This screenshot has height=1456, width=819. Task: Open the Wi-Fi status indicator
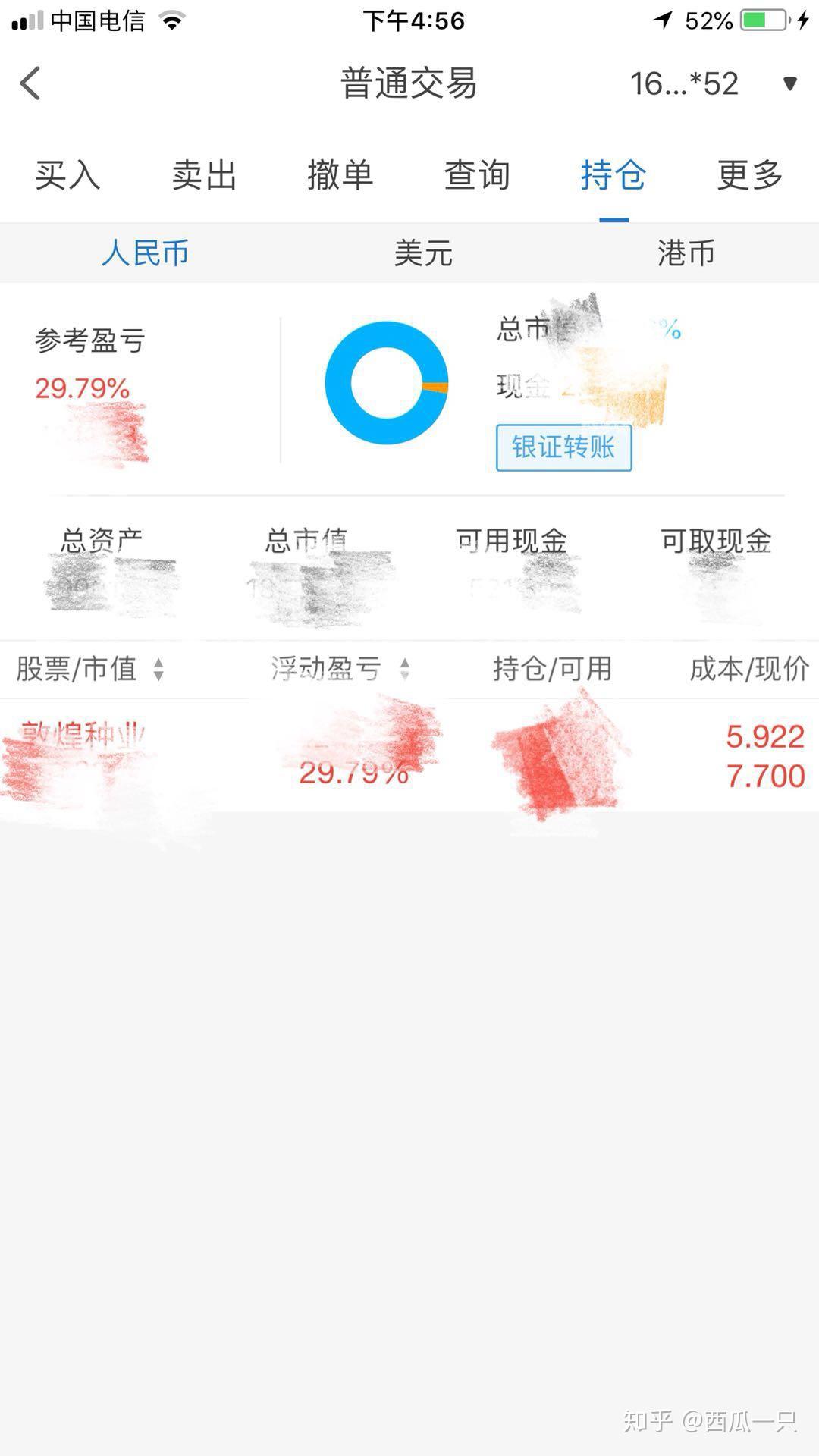171,21
